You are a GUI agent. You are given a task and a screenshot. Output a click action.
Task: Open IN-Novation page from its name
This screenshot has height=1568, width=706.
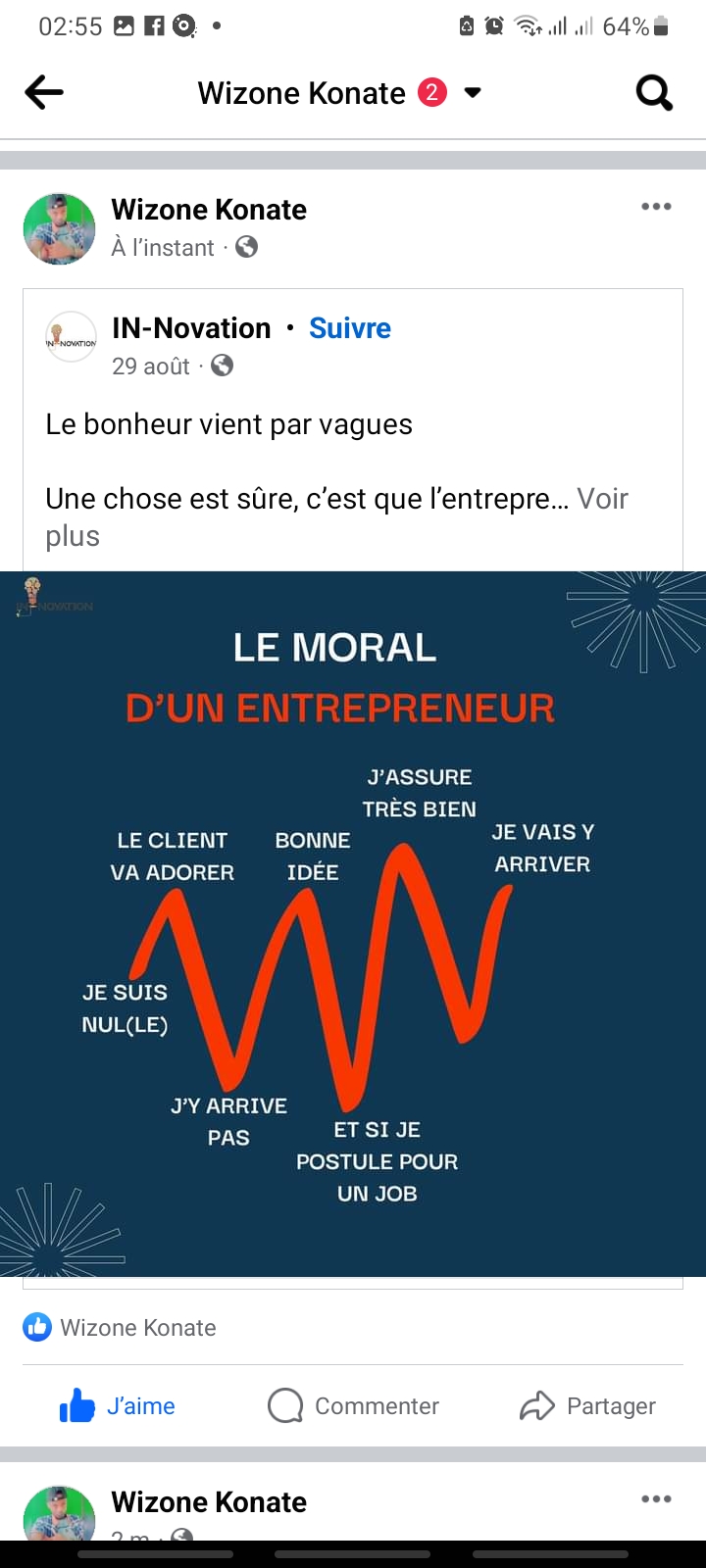tap(191, 328)
